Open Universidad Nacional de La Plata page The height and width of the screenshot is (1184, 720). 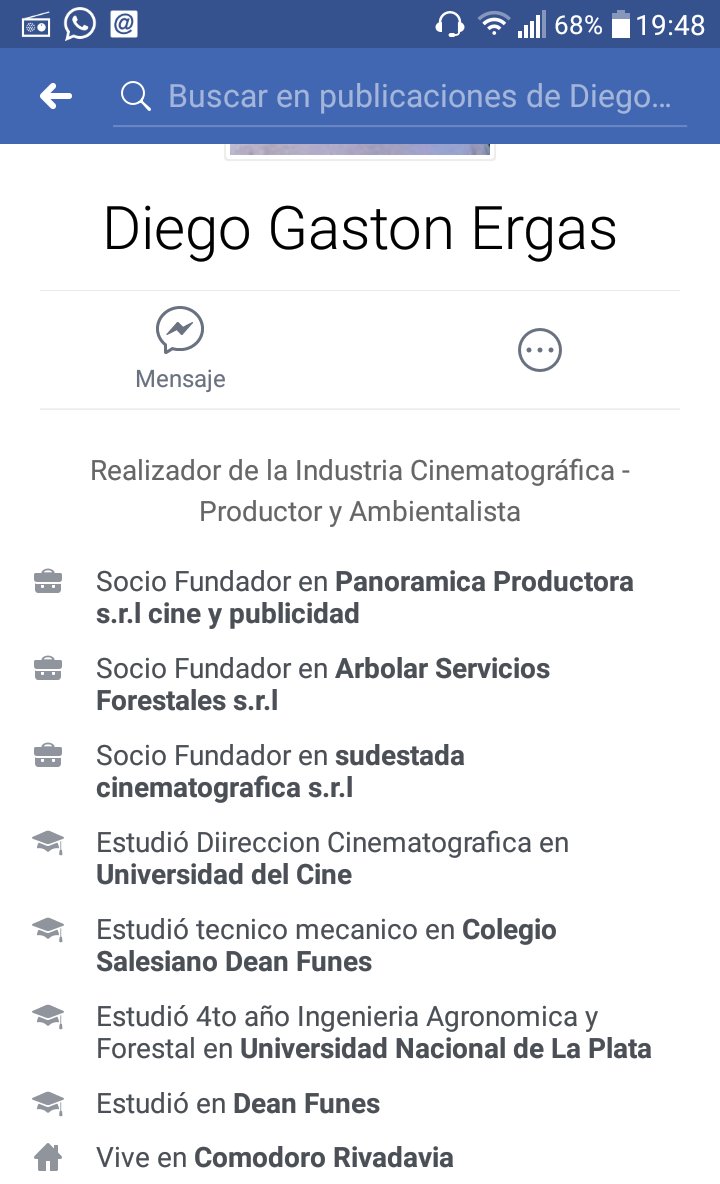pyautogui.click(x=445, y=1049)
